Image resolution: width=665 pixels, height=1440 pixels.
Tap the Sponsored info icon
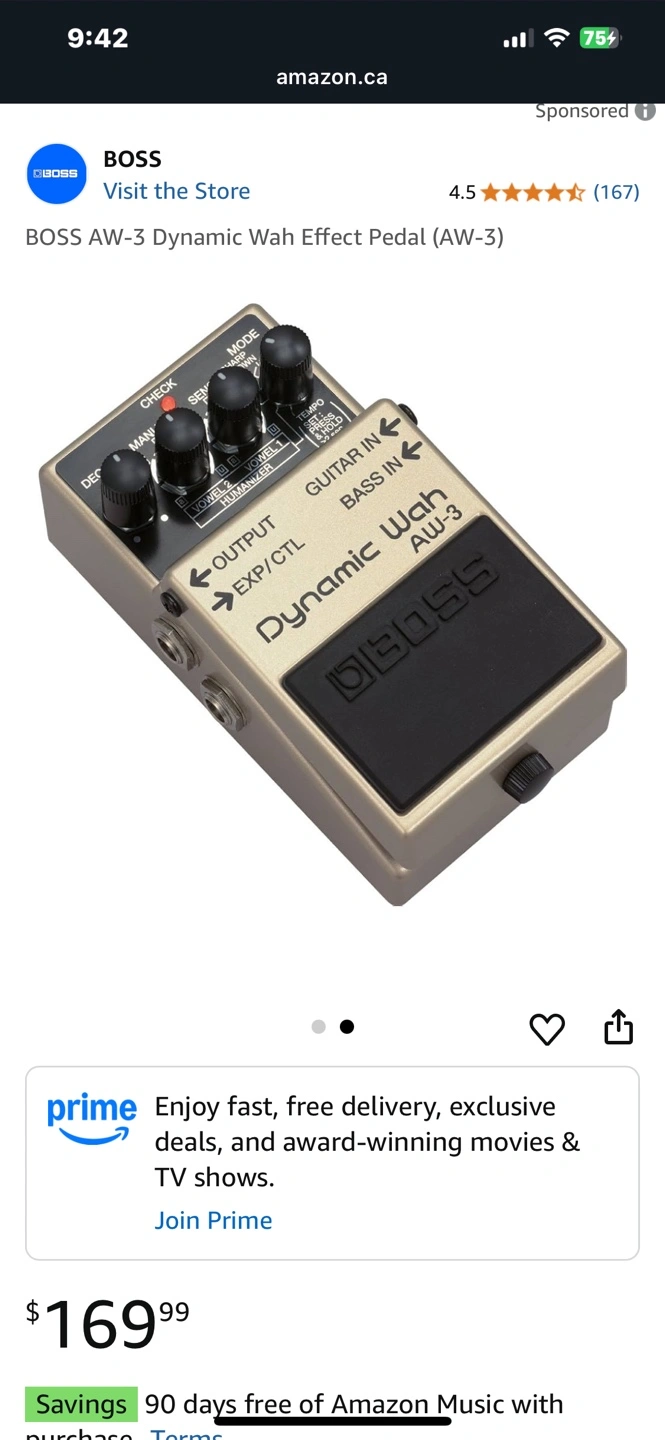coord(646,112)
